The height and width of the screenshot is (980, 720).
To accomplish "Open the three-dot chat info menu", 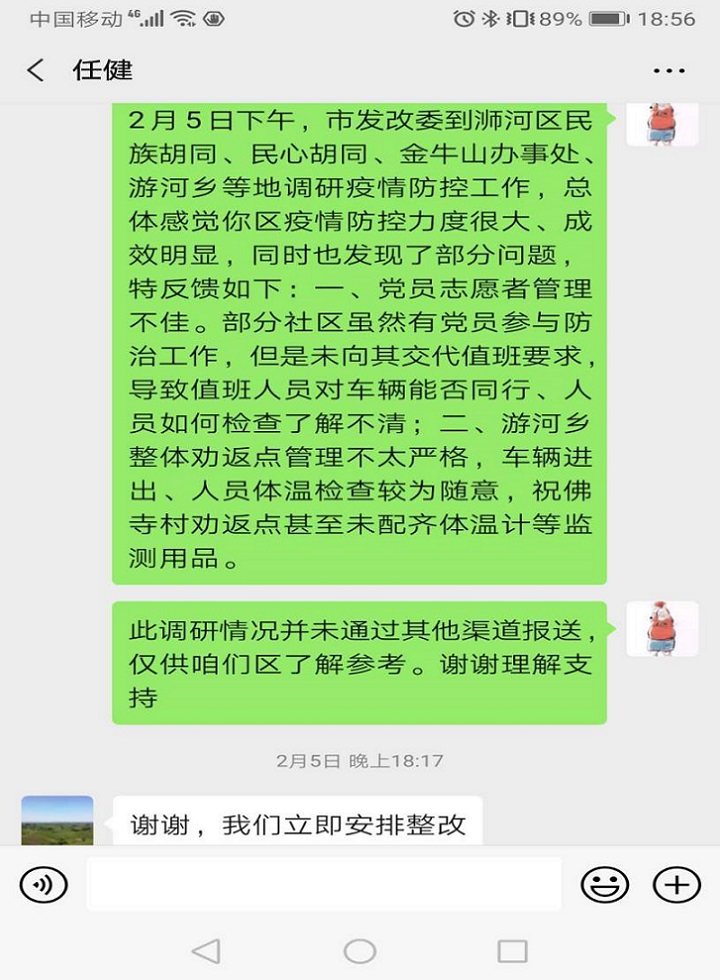I will click(669, 70).
